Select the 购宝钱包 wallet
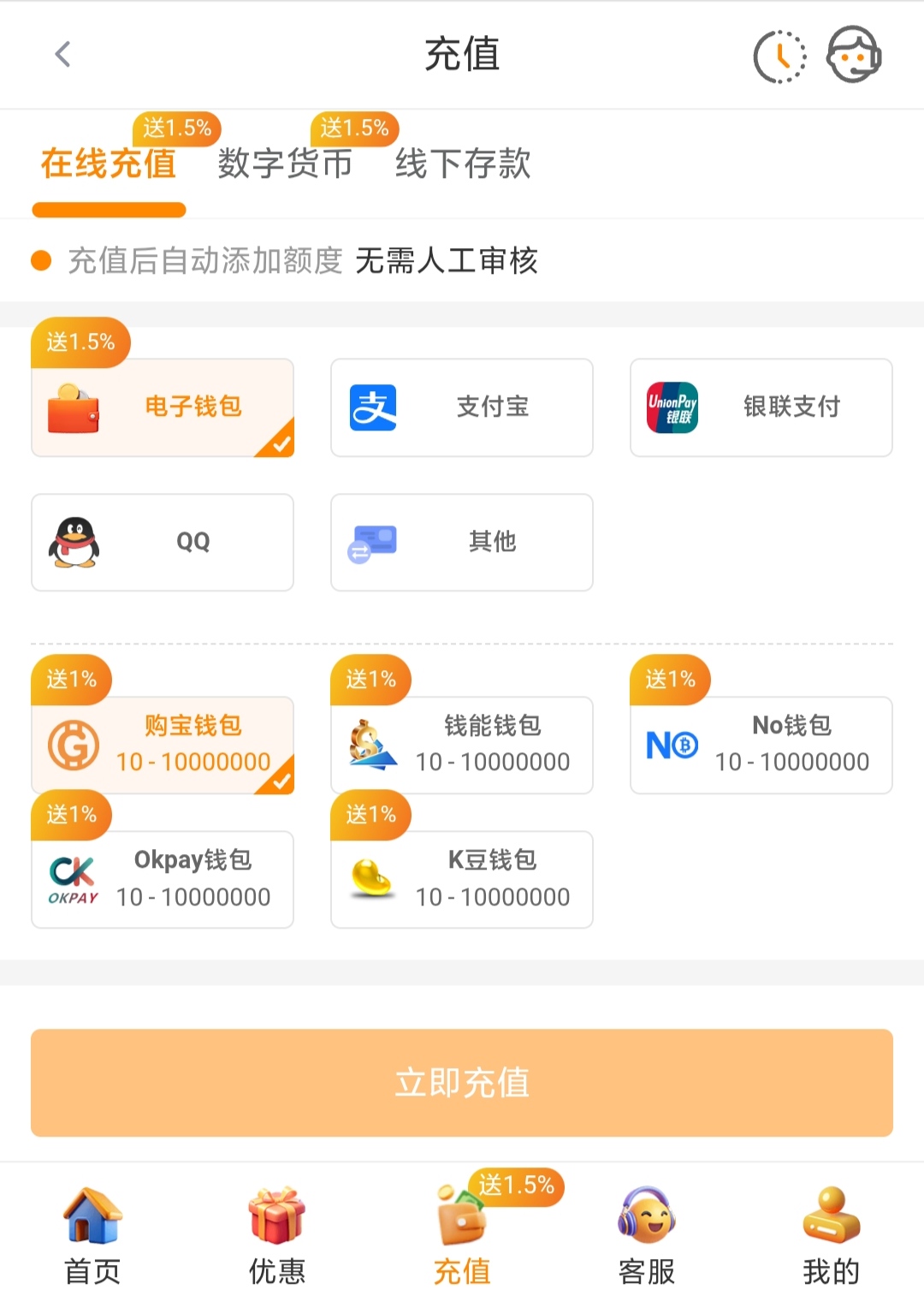924x1301 pixels. pyautogui.click(x=163, y=745)
